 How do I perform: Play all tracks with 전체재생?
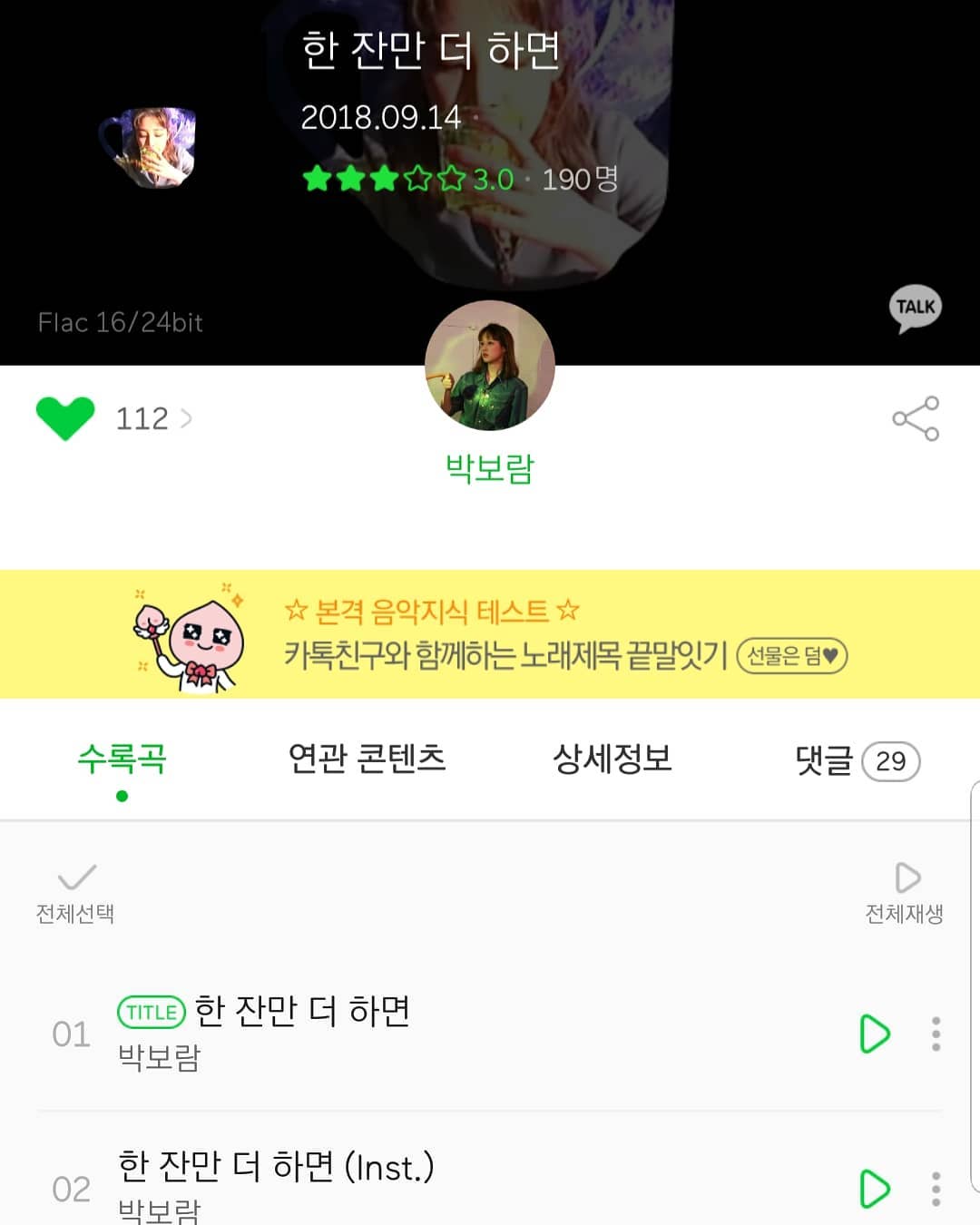(905, 893)
